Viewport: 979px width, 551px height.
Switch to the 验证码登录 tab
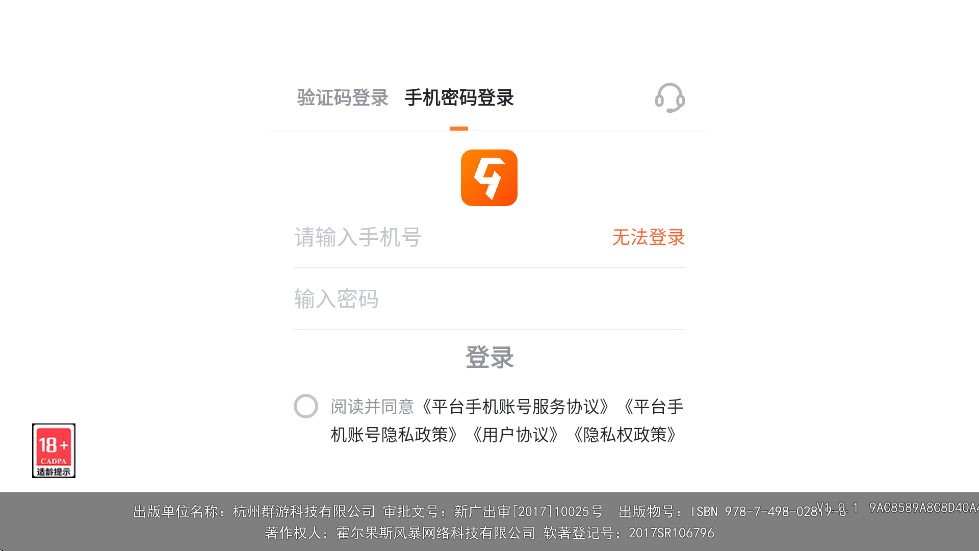342,98
